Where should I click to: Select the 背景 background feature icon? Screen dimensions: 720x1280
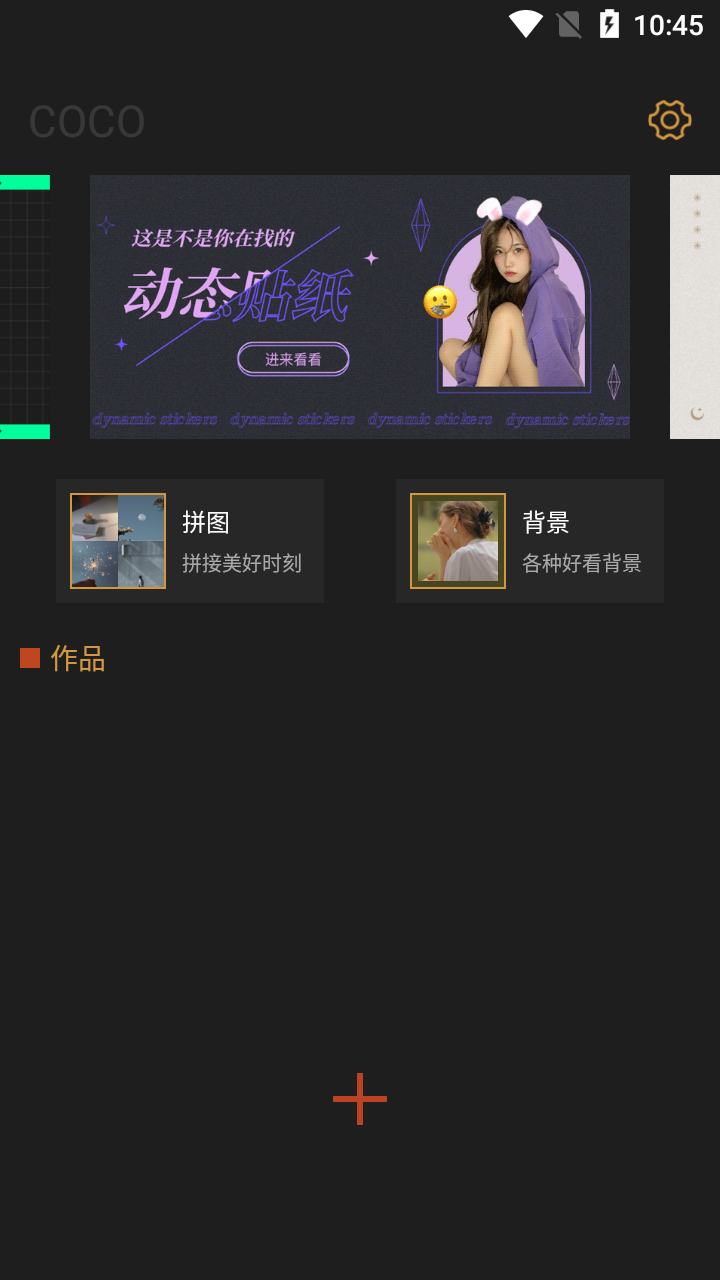tap(457, 540)
